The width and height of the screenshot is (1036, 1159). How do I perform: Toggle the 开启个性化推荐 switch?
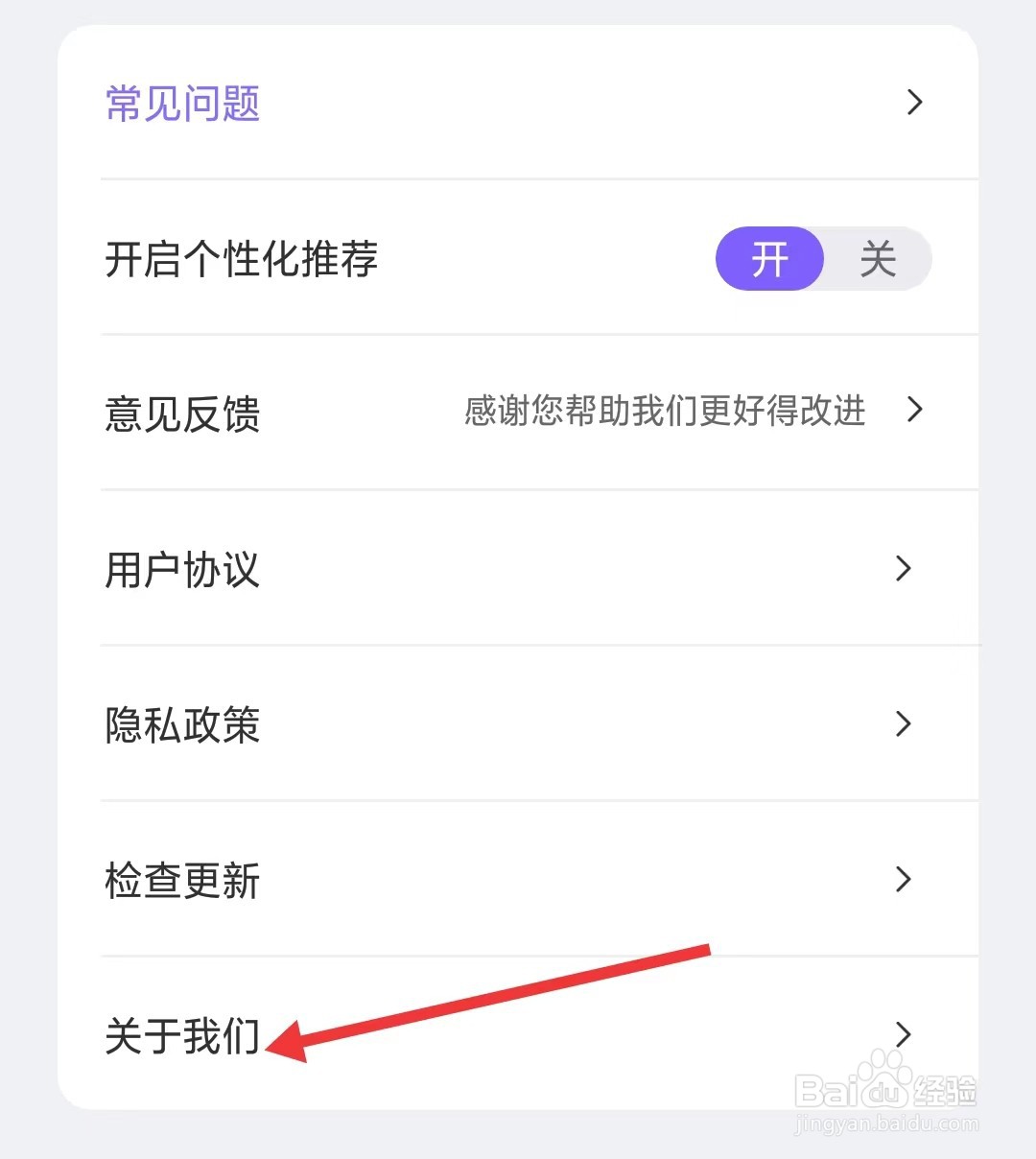[x=823, y=259]
